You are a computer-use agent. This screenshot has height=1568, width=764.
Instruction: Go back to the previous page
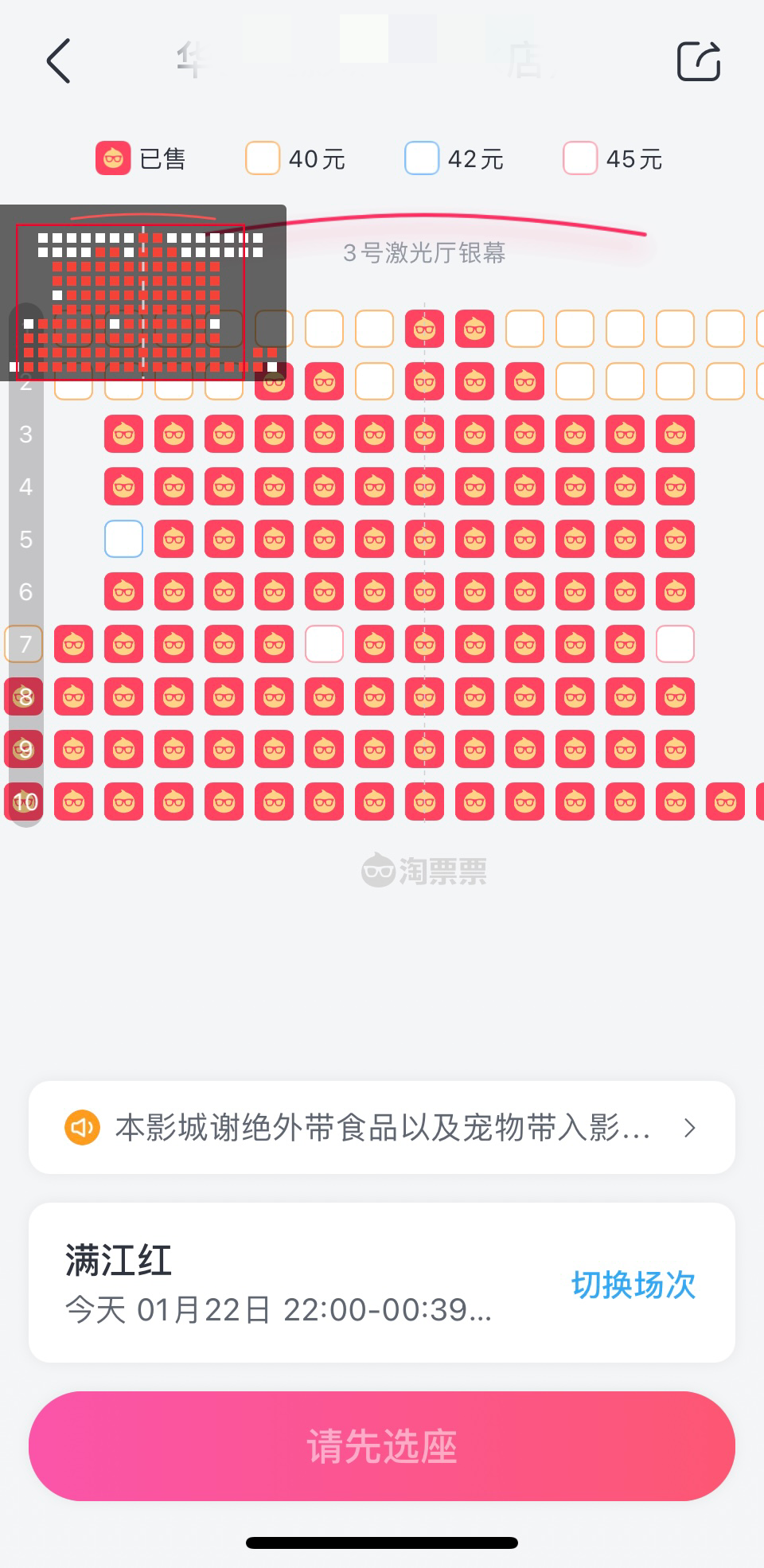pyautogui.click(x=58, y=60)
